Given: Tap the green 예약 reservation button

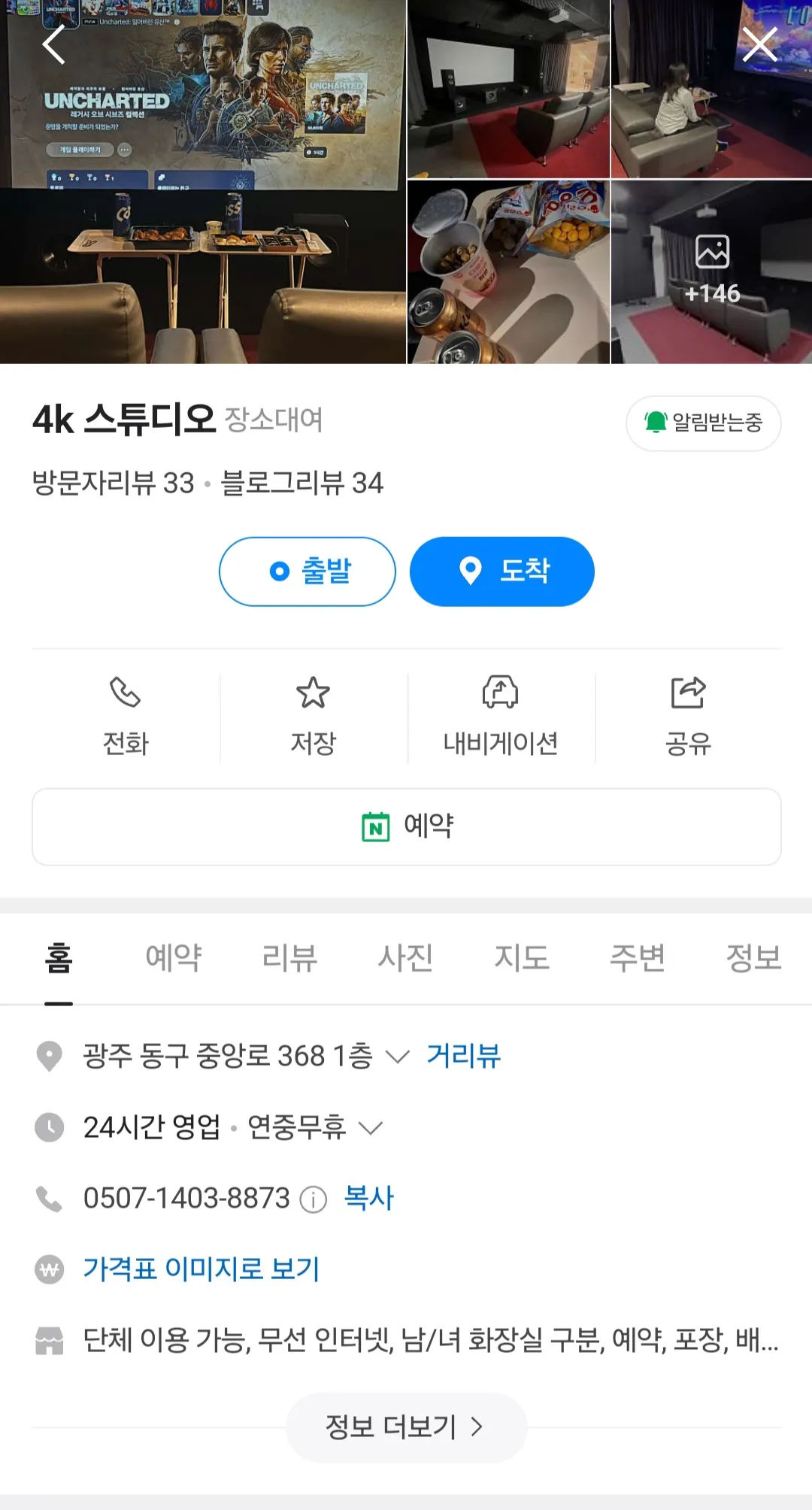Looking at the screenshot, I should [406, 826].
